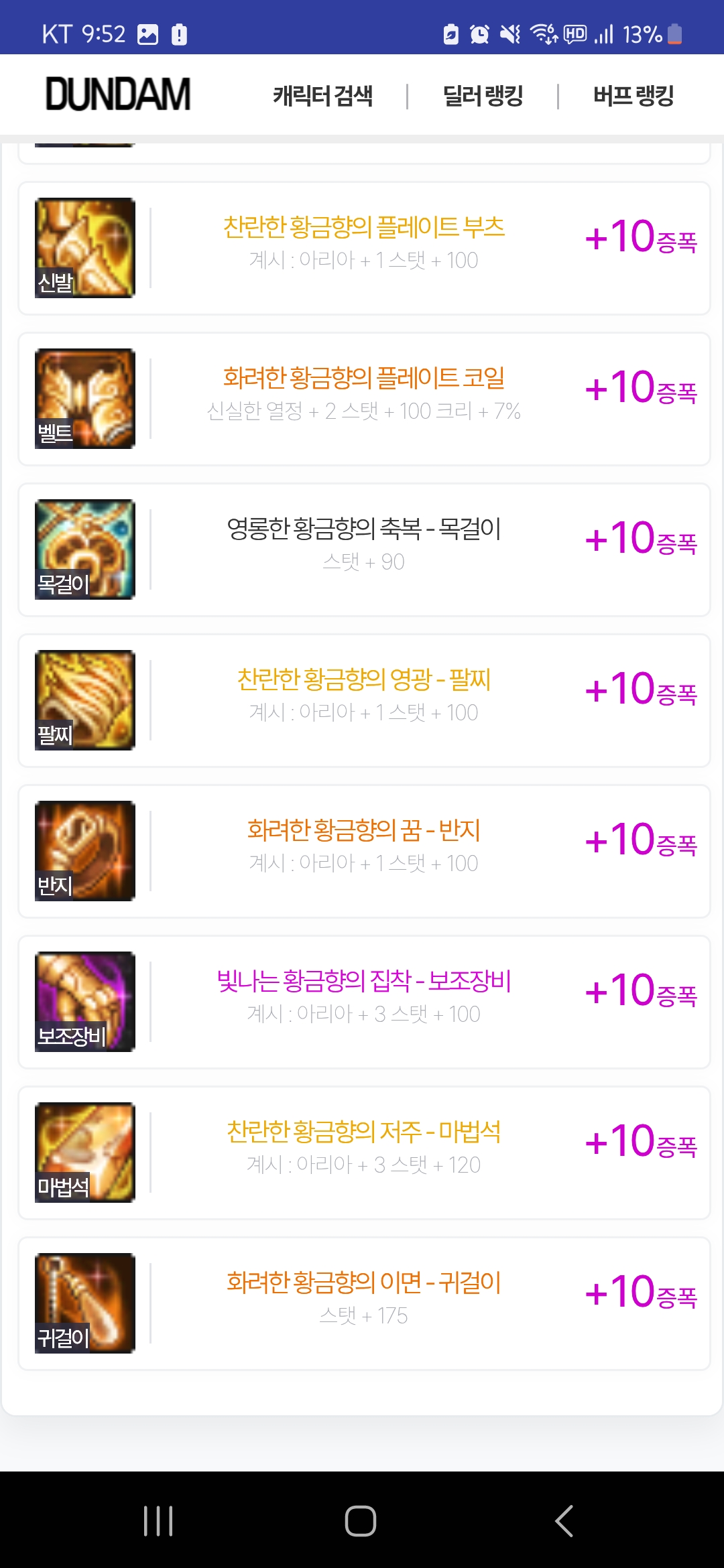Select the 귀걸이 item 화려한 황금향의 이면
The image size is (724, 1568).
pyautogui.click(x=363, y=1283)
